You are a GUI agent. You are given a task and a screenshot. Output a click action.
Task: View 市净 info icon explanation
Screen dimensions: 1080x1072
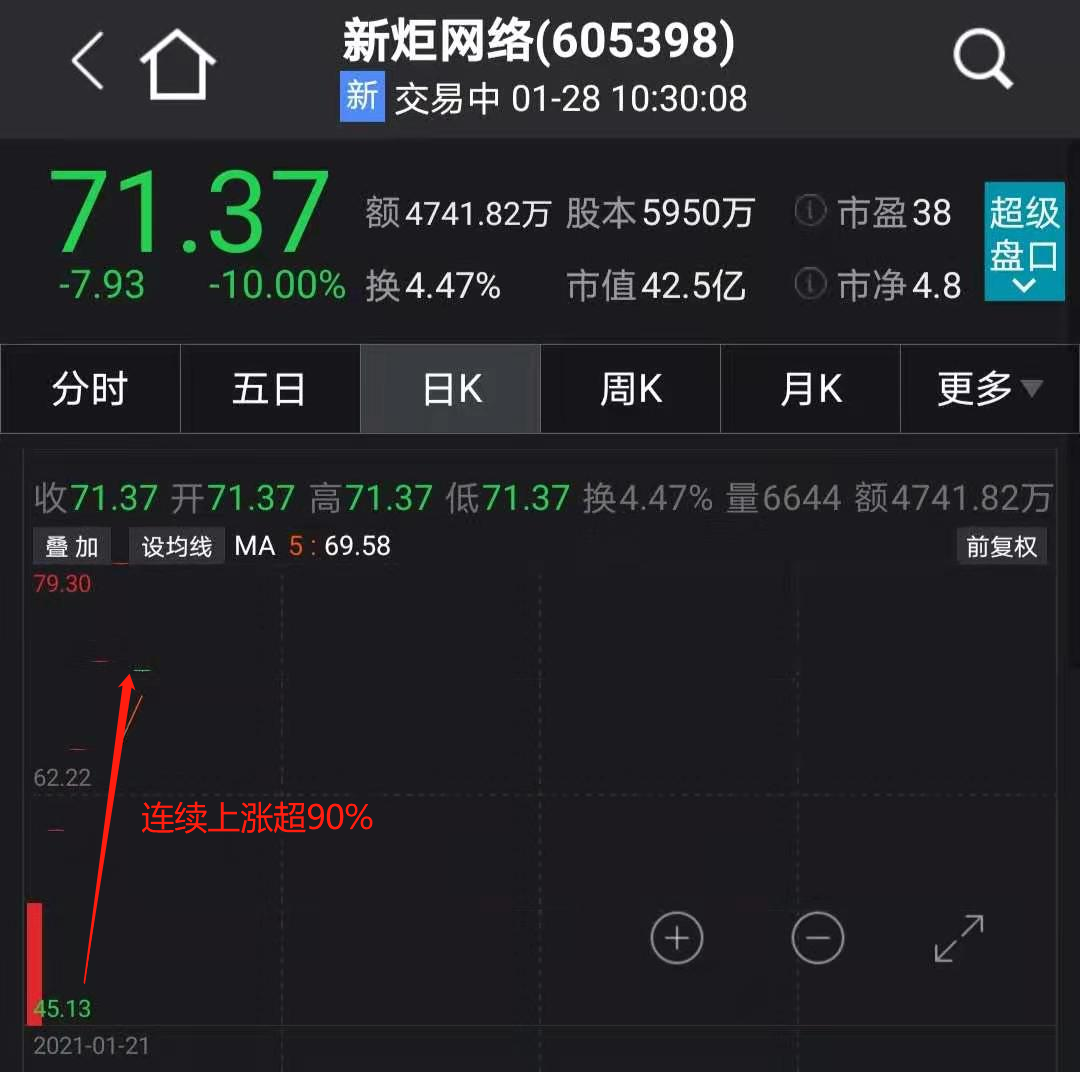pyautogui.click(x=810, y=286)
